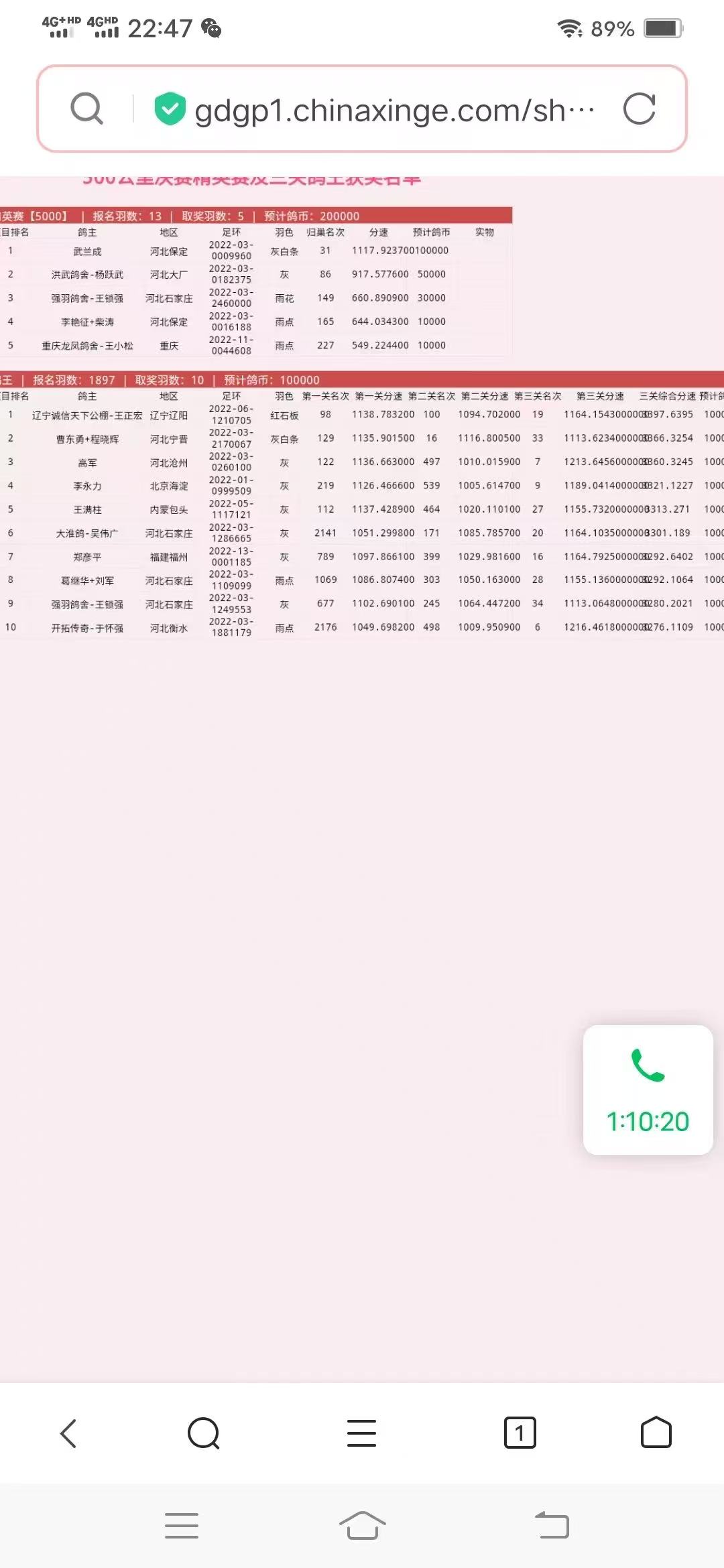The height and width of the screenshot is (1568, 724).
Task: Return to the ongoing call 1:10:20
Action: pos(648,1090)
